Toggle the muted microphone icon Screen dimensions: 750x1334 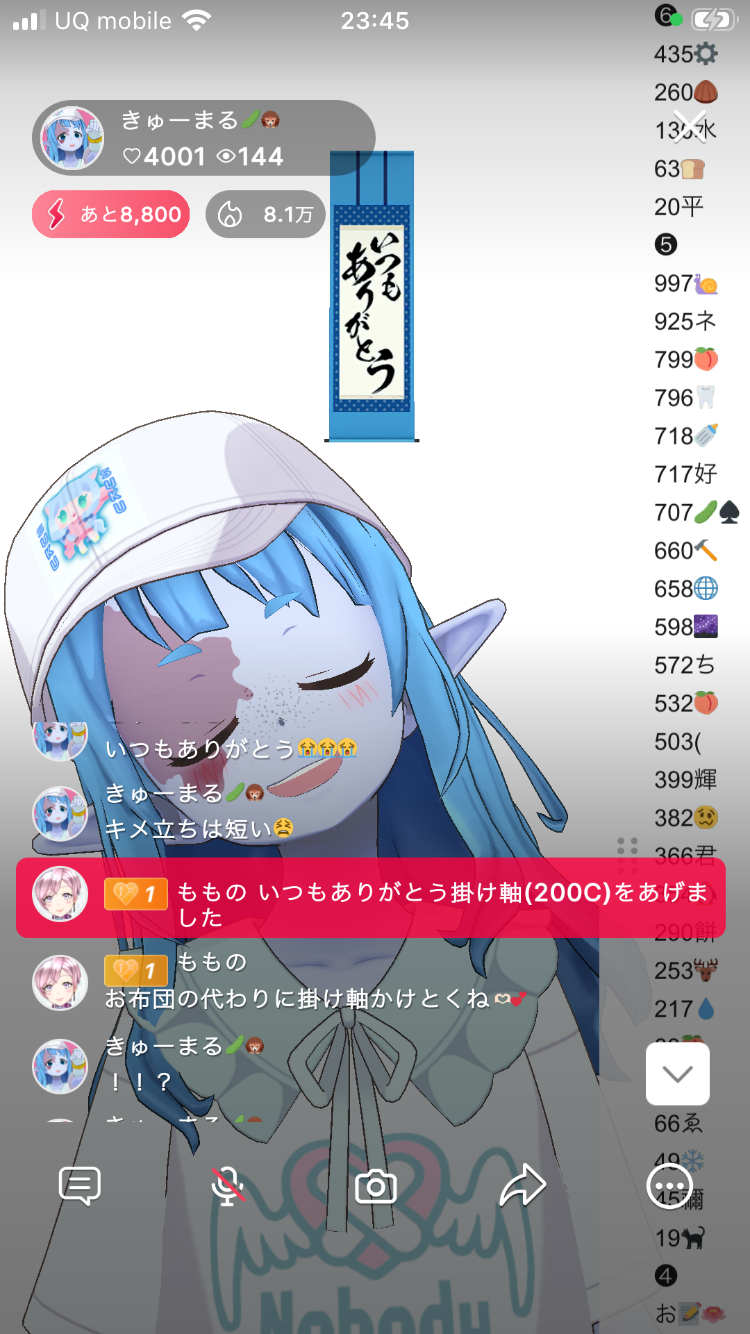click(x=228, y=1186)
